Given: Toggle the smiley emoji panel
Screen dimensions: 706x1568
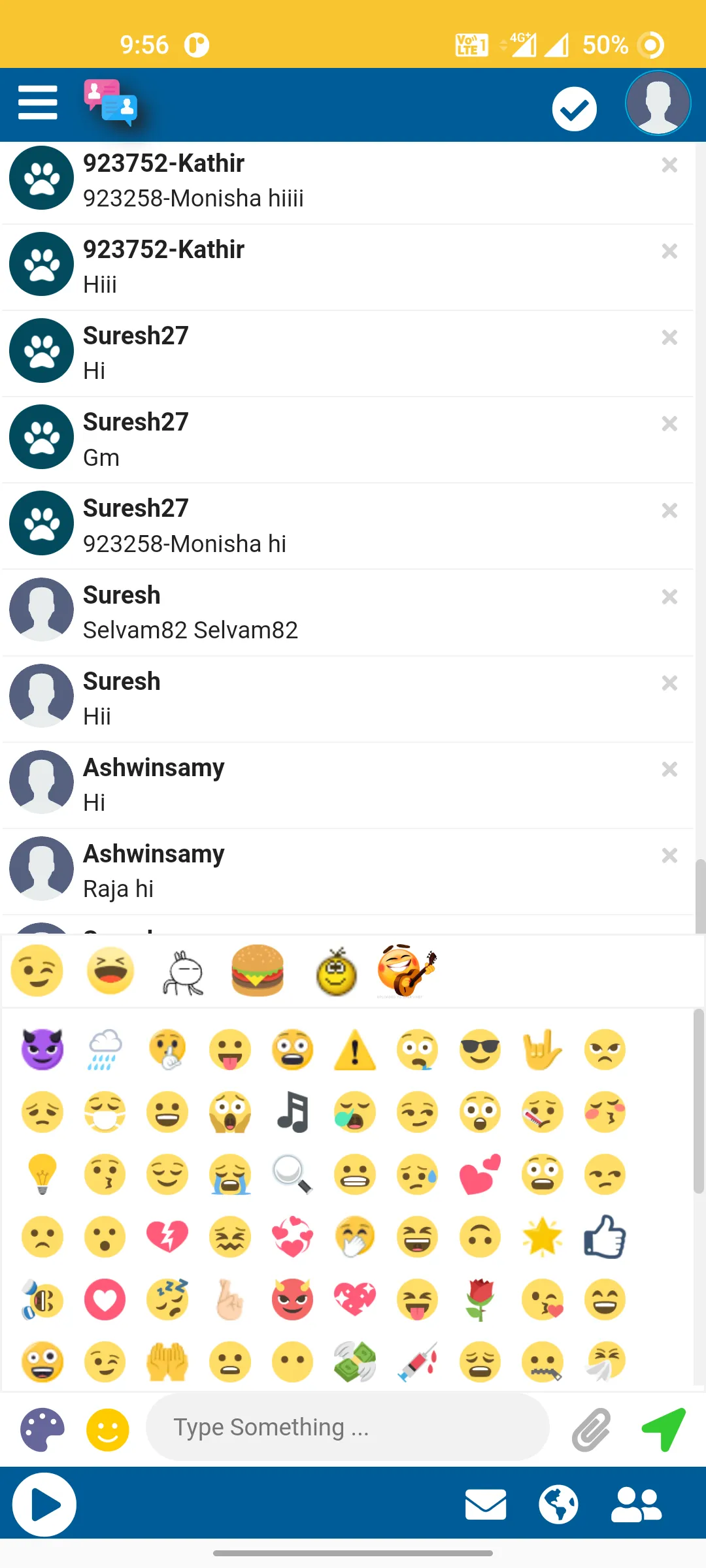Looking at the screenshot, I should click(x=108, y=1429).
